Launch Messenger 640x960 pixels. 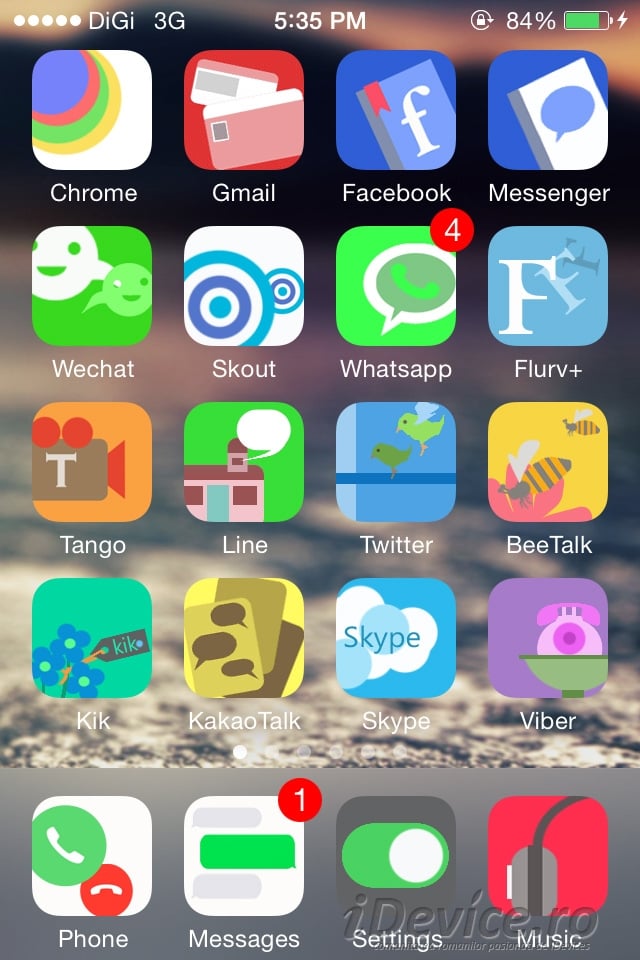(548, 110)
